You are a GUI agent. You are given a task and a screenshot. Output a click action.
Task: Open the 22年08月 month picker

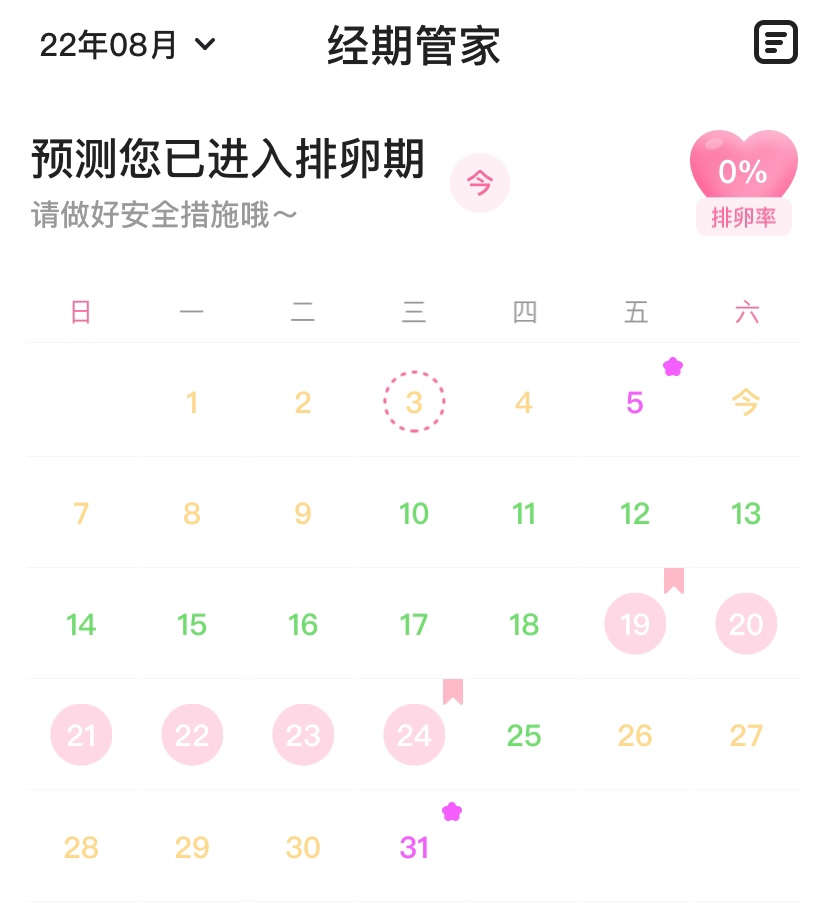(127, 45)
